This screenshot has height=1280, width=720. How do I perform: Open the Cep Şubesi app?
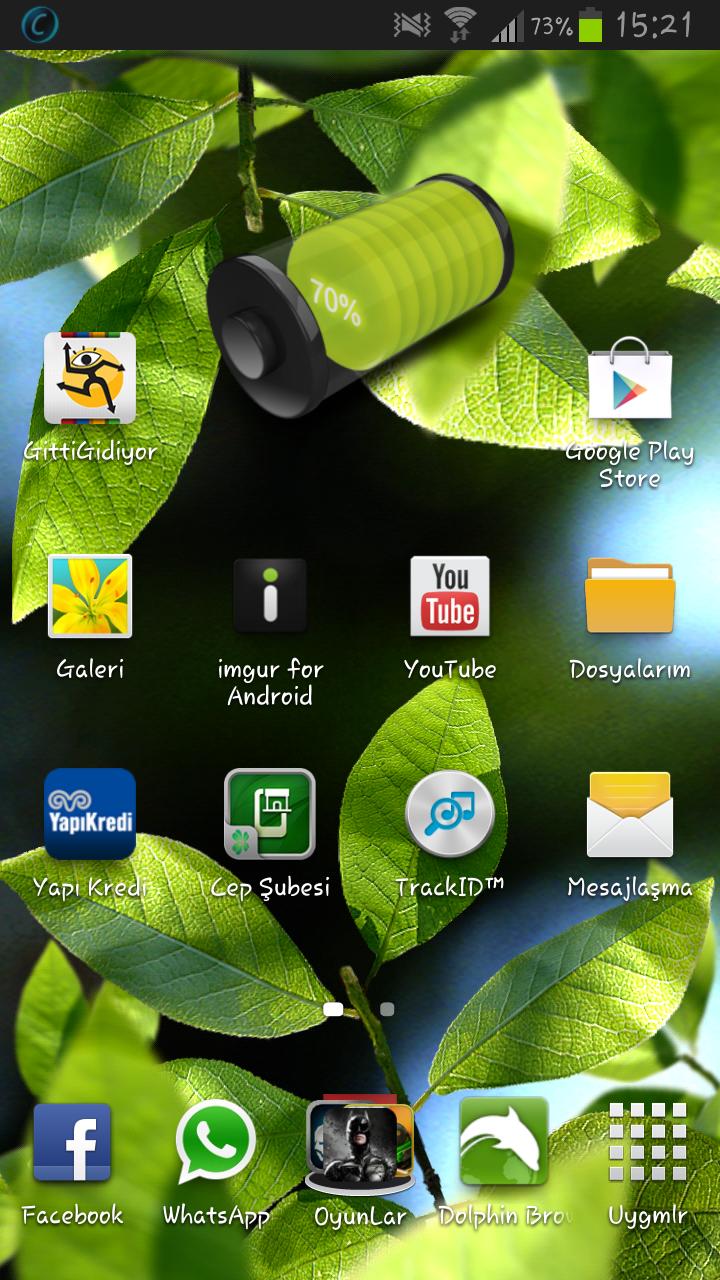coord(270,814)
